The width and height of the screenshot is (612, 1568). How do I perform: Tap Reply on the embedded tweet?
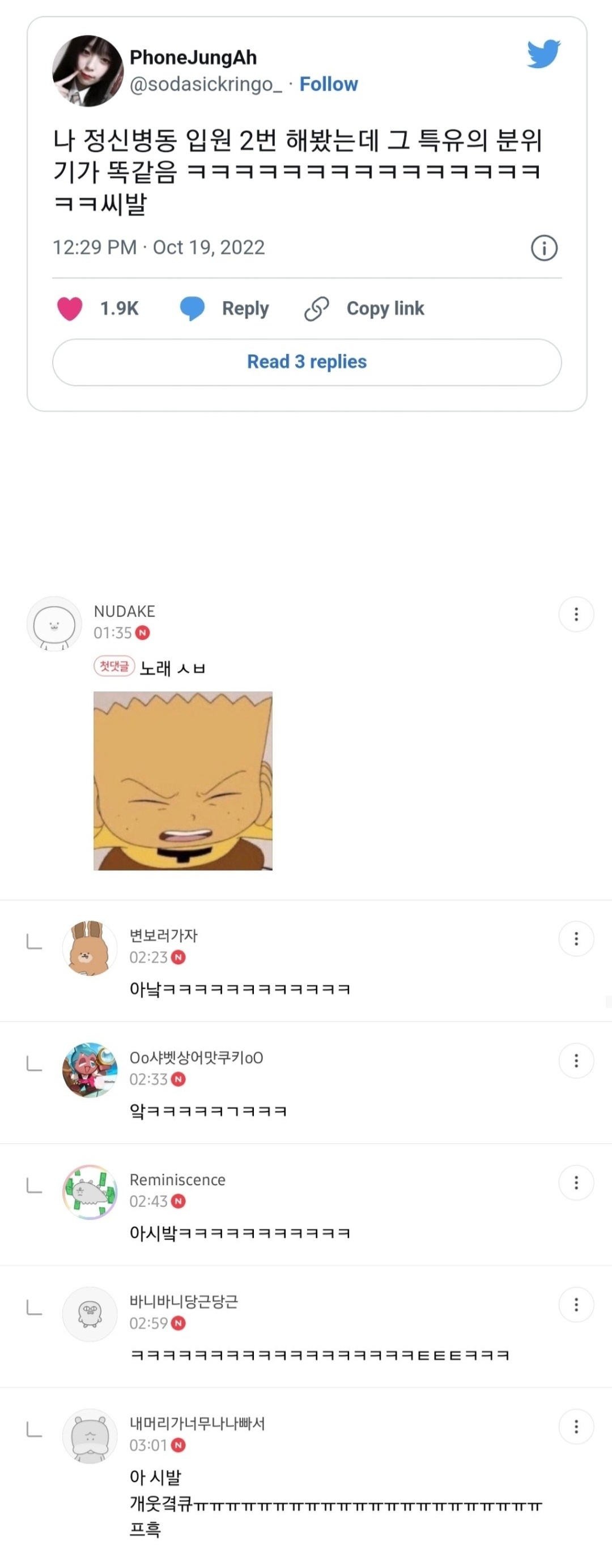click(225, 309)
